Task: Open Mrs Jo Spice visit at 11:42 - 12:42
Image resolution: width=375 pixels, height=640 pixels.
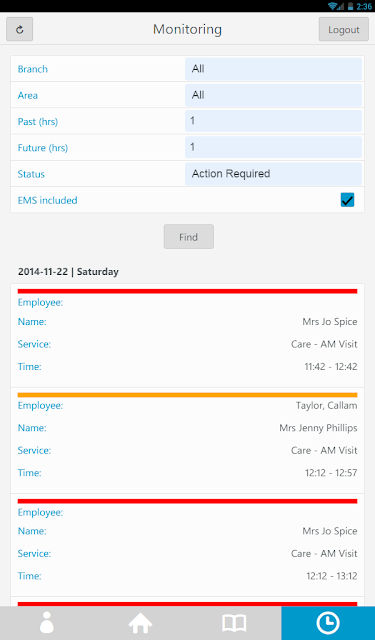Action: 187,336
